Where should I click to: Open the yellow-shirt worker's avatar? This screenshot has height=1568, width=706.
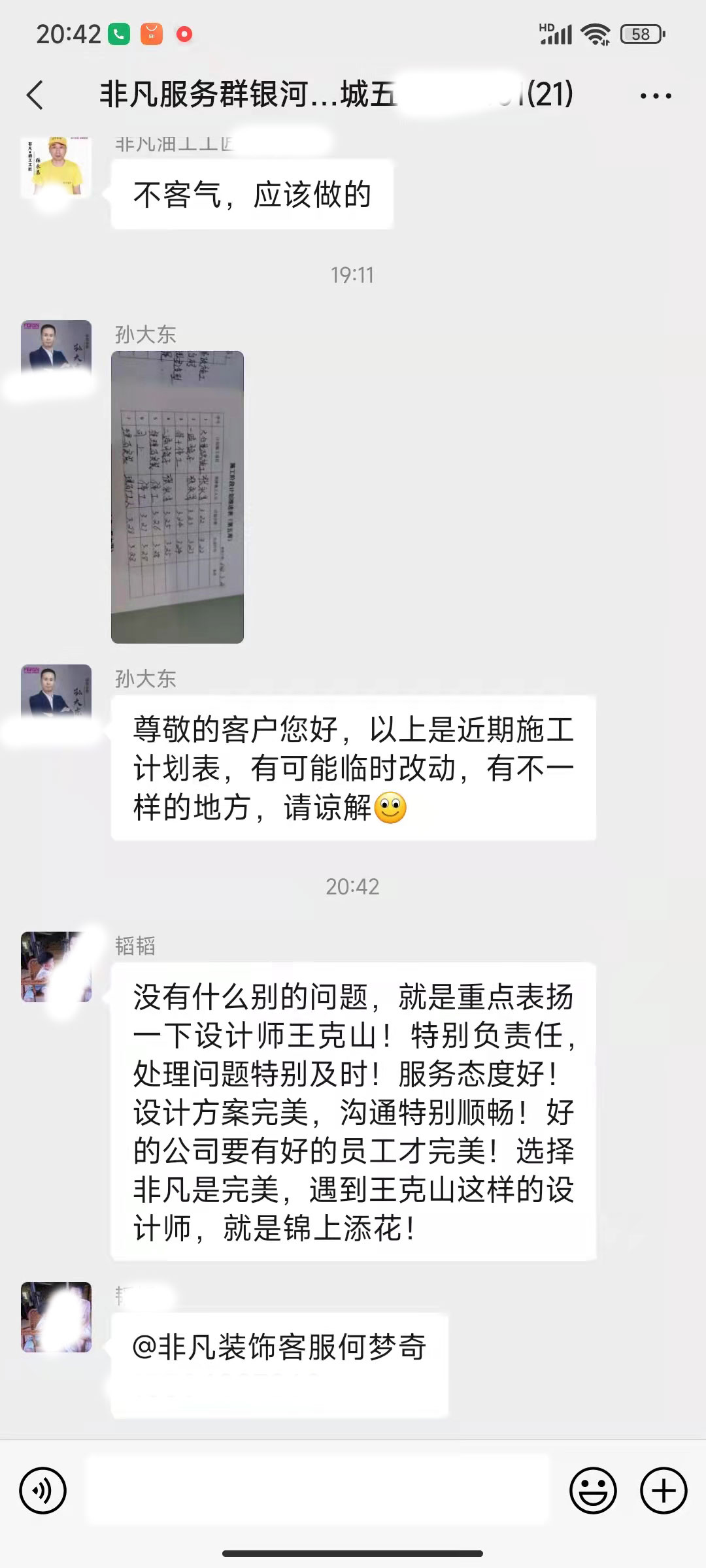pyautogui.click(x=56, y=167)
